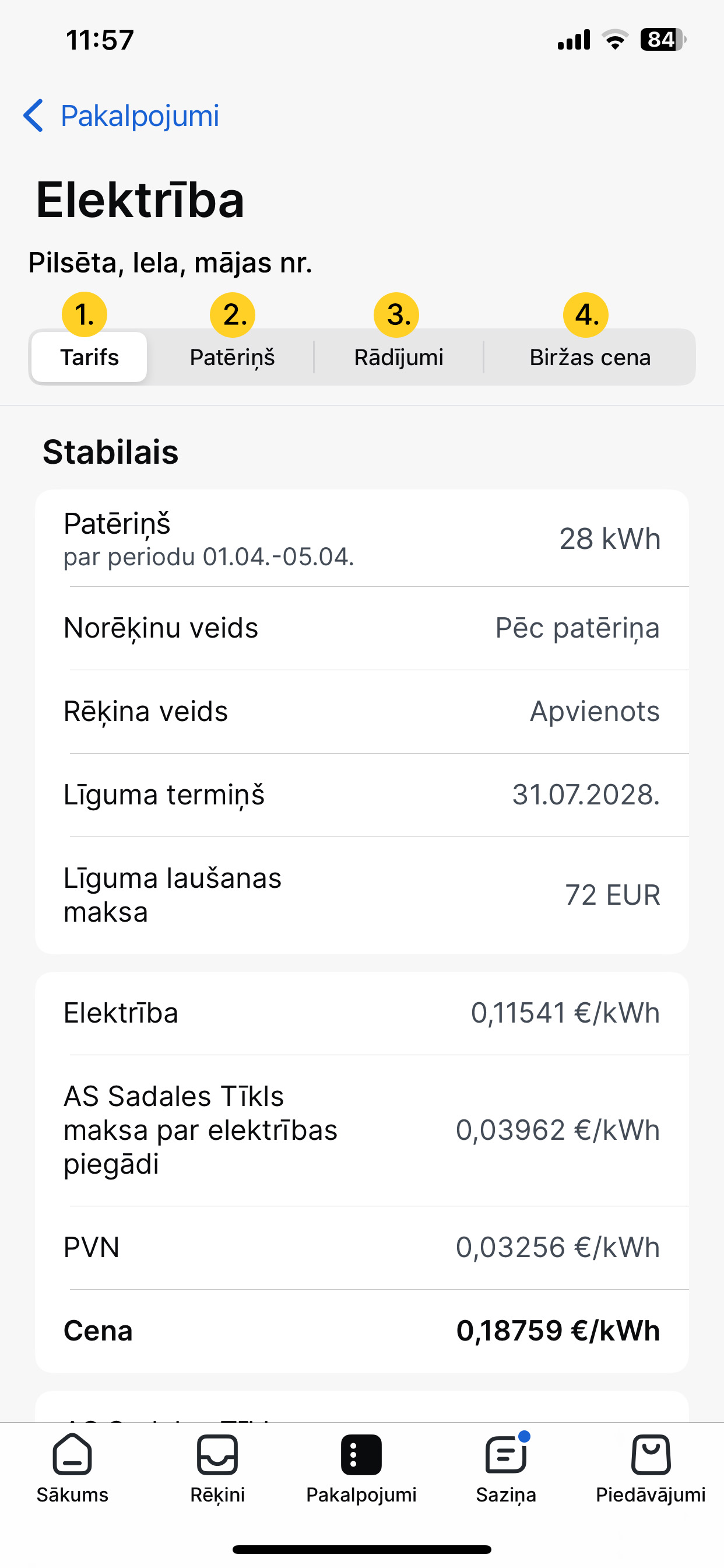Switch to the Patēriņš segment
This screenshot has height=1568, width=724.
coord(232,356)
